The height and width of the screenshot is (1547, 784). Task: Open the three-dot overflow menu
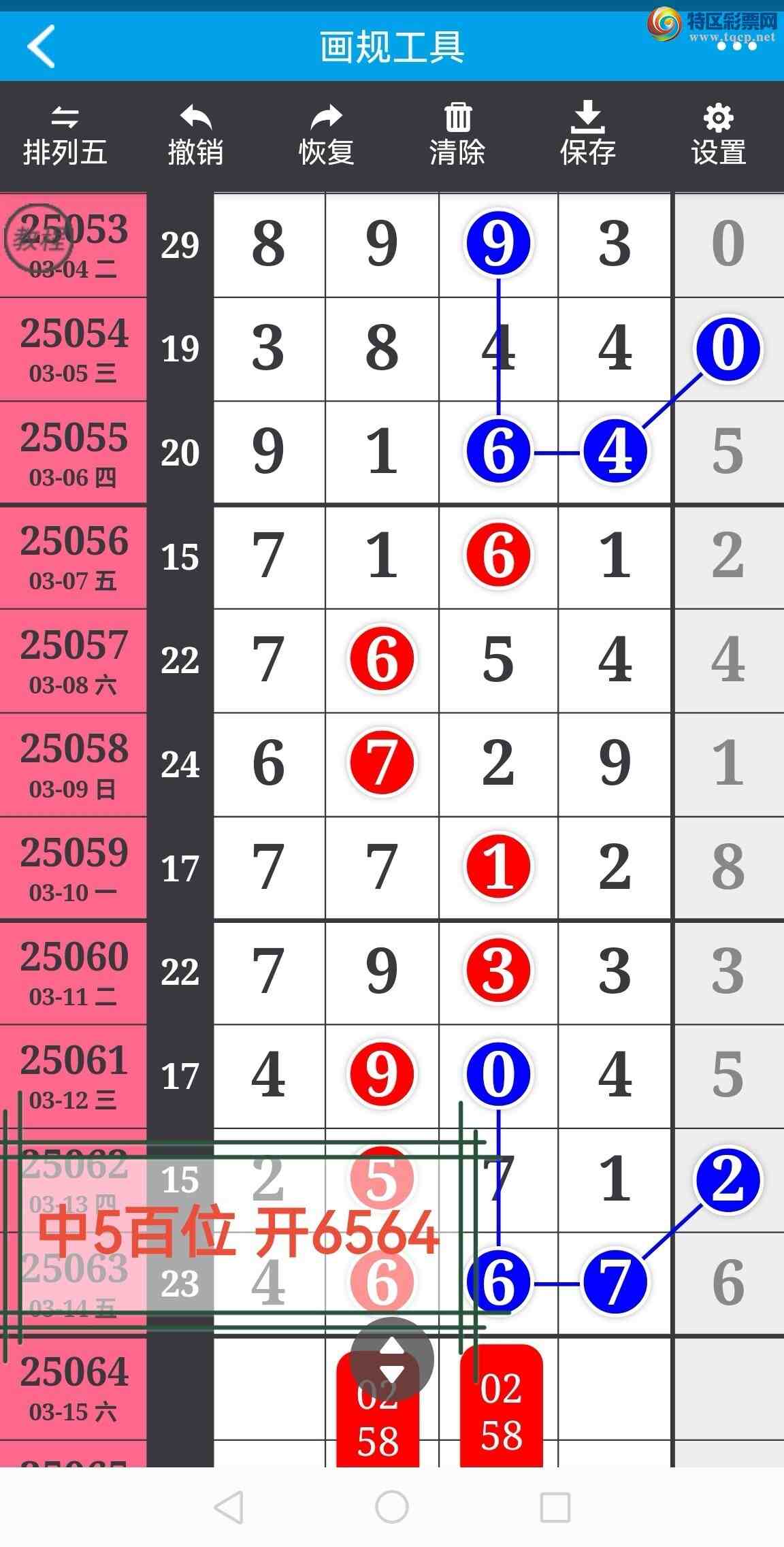(736, 47)
